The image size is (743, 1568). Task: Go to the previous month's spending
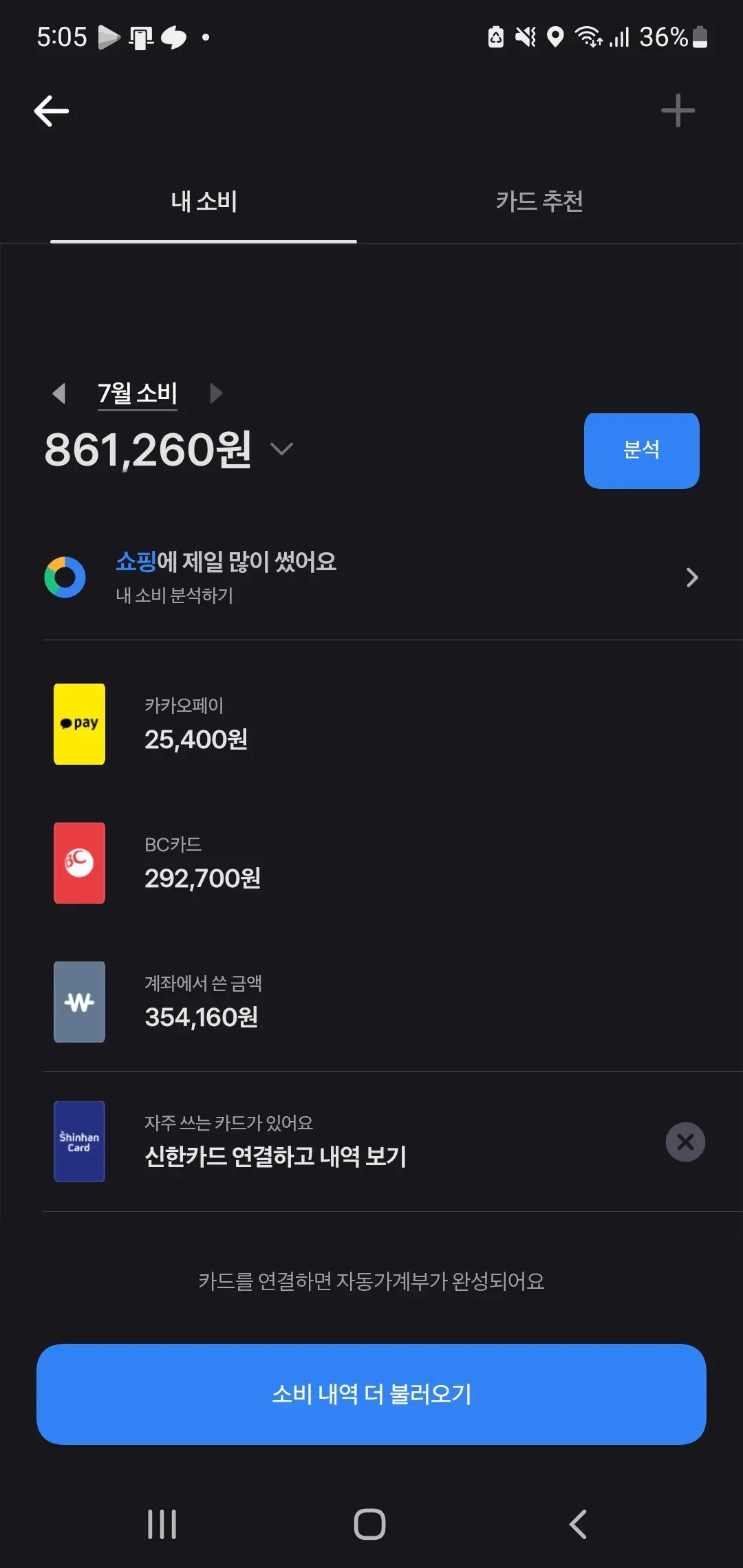click(x=59, y=393)
